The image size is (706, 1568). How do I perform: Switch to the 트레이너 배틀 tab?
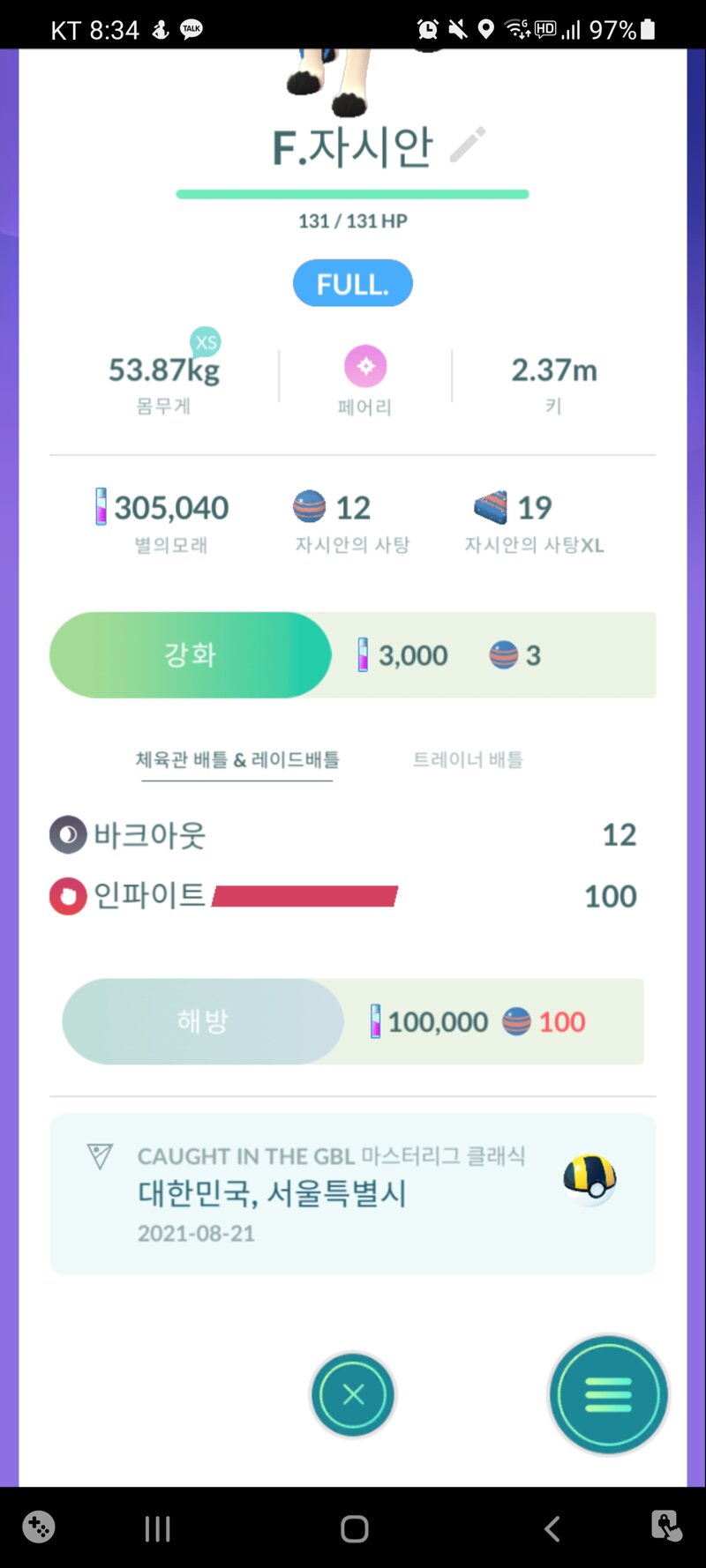point(468,759)
